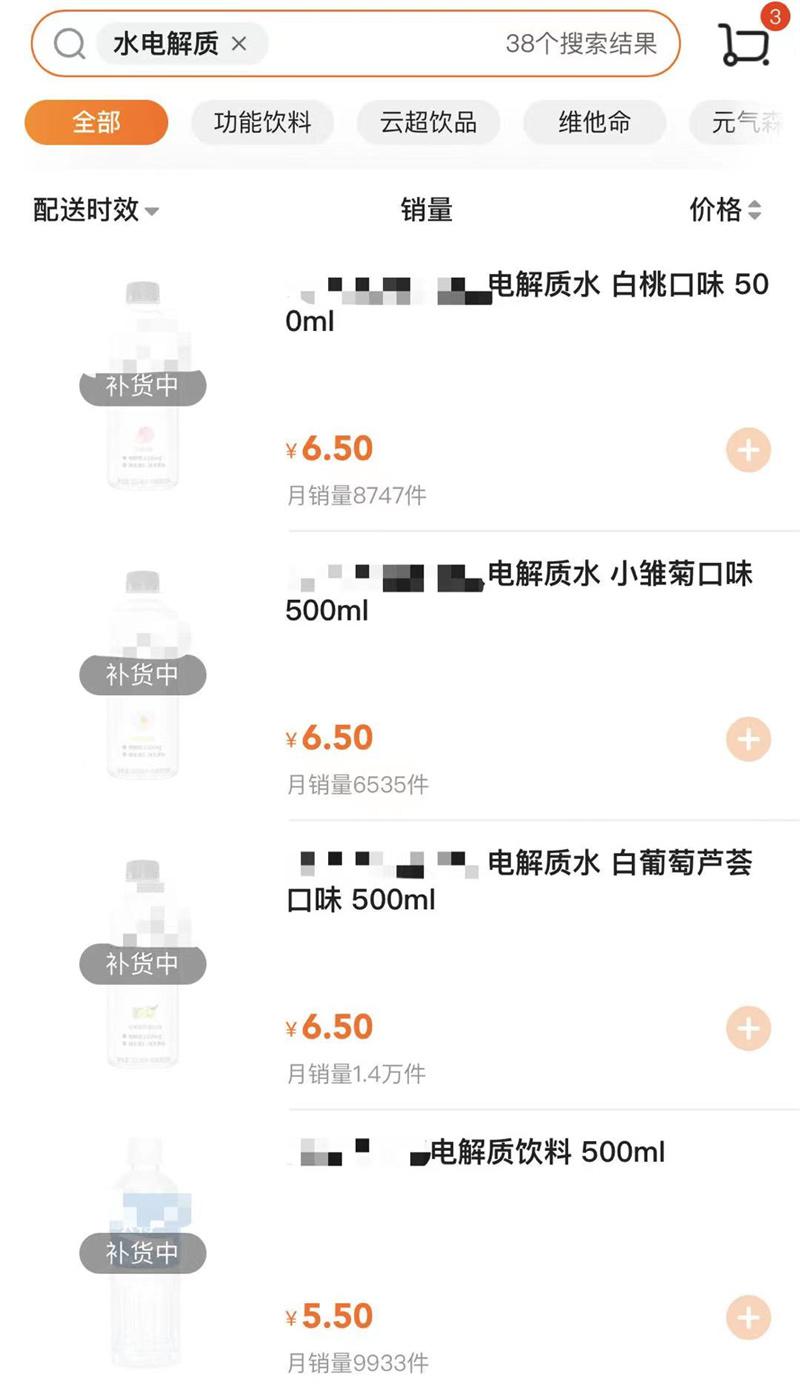Select the 全部 category chip
This screenshot has height=1384, width=800.
coord(96,123)
